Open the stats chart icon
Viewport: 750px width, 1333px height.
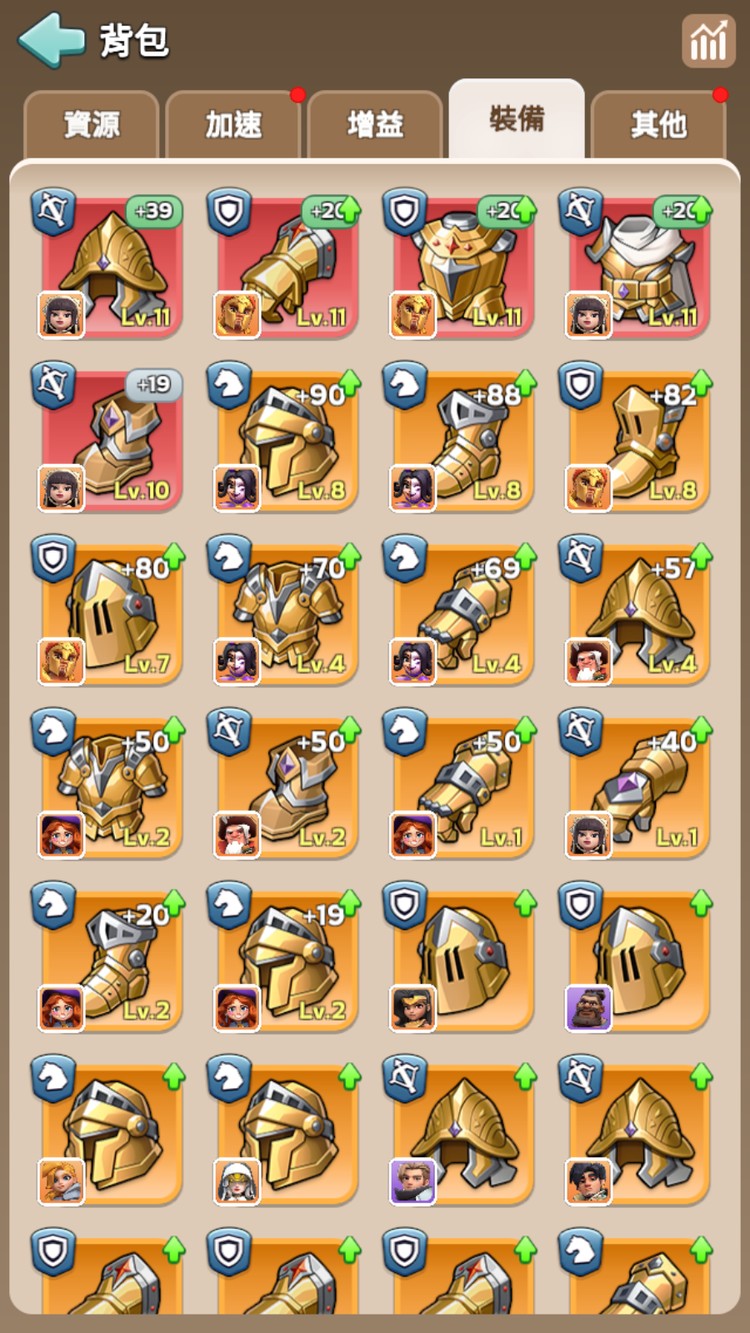[x=708, y=41]
